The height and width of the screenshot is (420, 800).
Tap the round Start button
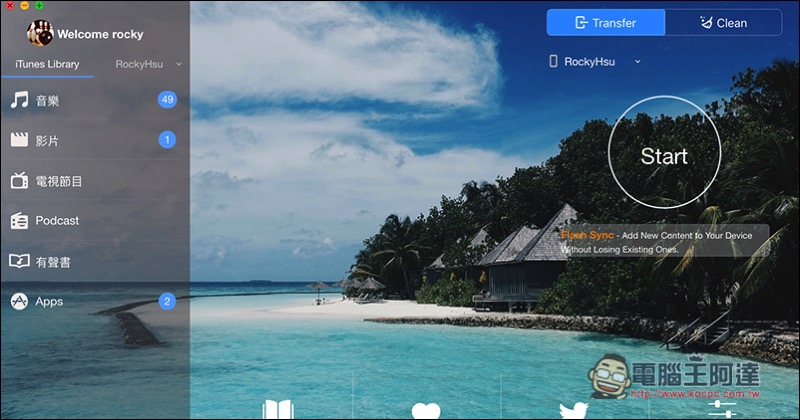tap(664, 156)
